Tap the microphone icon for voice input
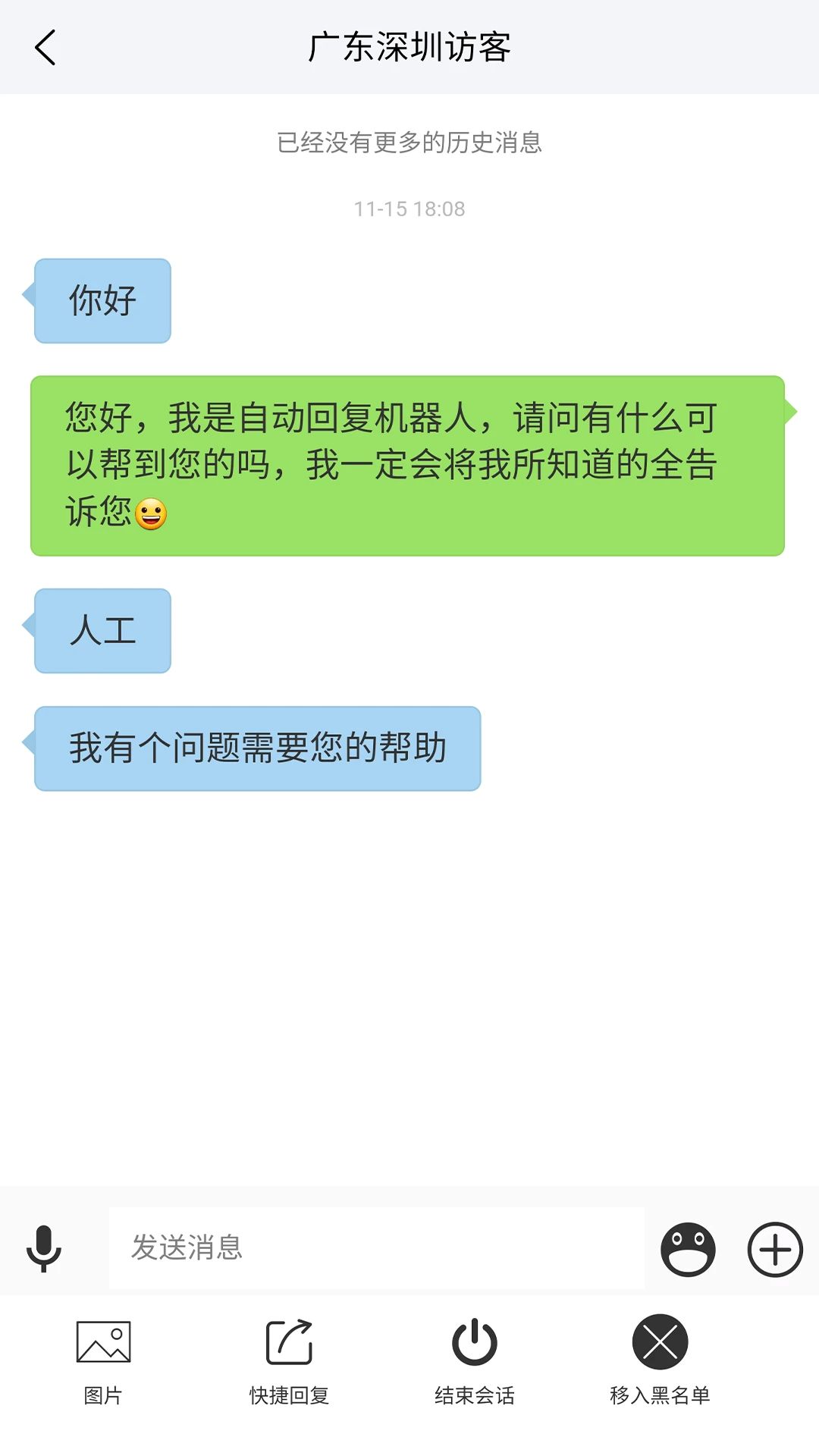This screenshot has width=819, height=1456. pyautogui.click(x=43, y=1250)
